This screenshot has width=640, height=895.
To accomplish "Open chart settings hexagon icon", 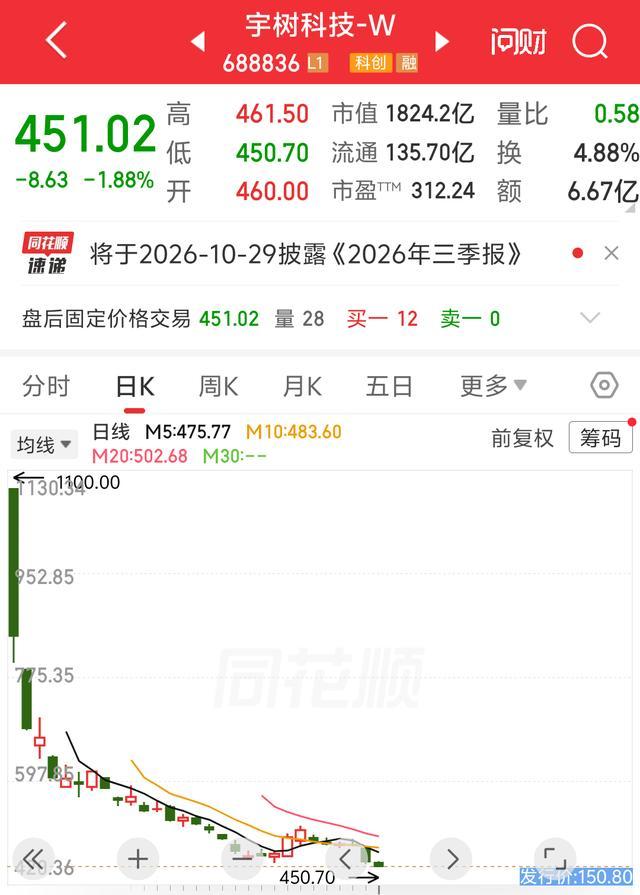I will point(604,385).
